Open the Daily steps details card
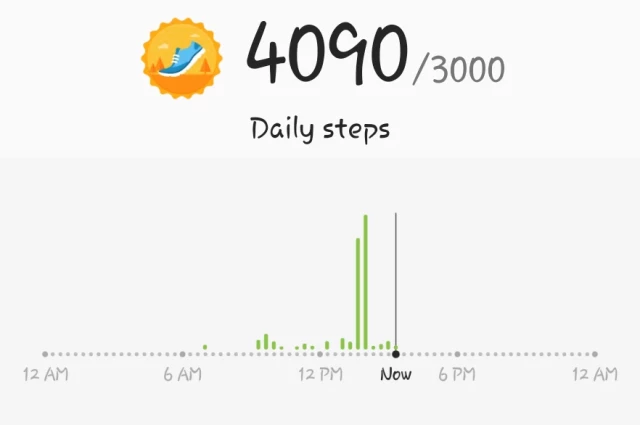The image size is (640, 425). pos(320,129)
